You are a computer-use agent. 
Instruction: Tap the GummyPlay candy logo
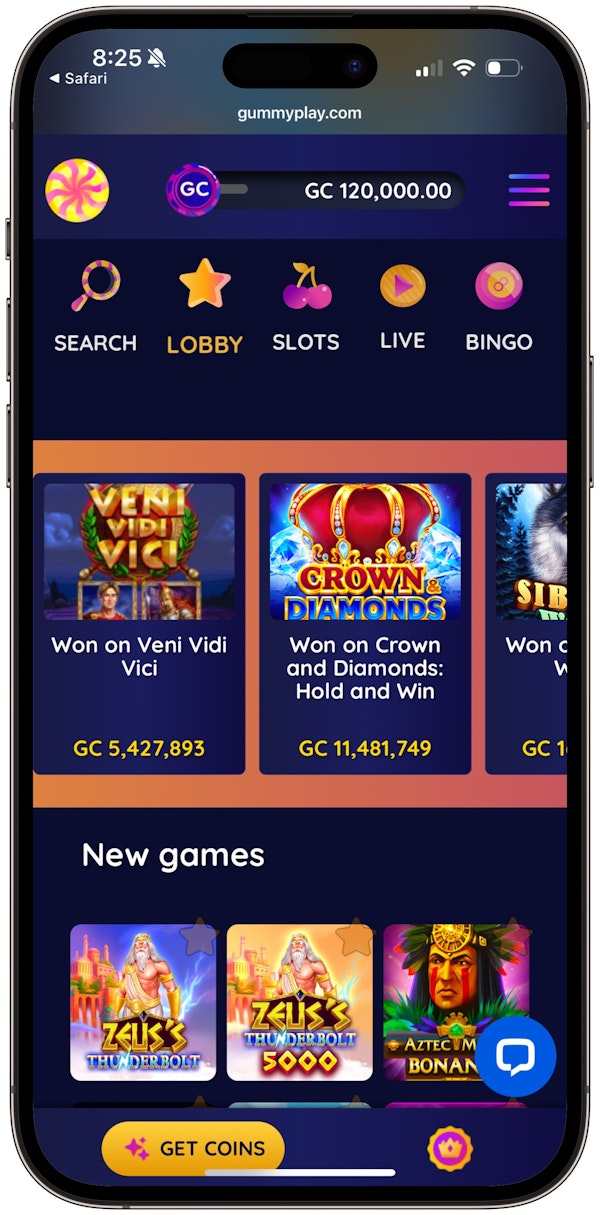77,190
